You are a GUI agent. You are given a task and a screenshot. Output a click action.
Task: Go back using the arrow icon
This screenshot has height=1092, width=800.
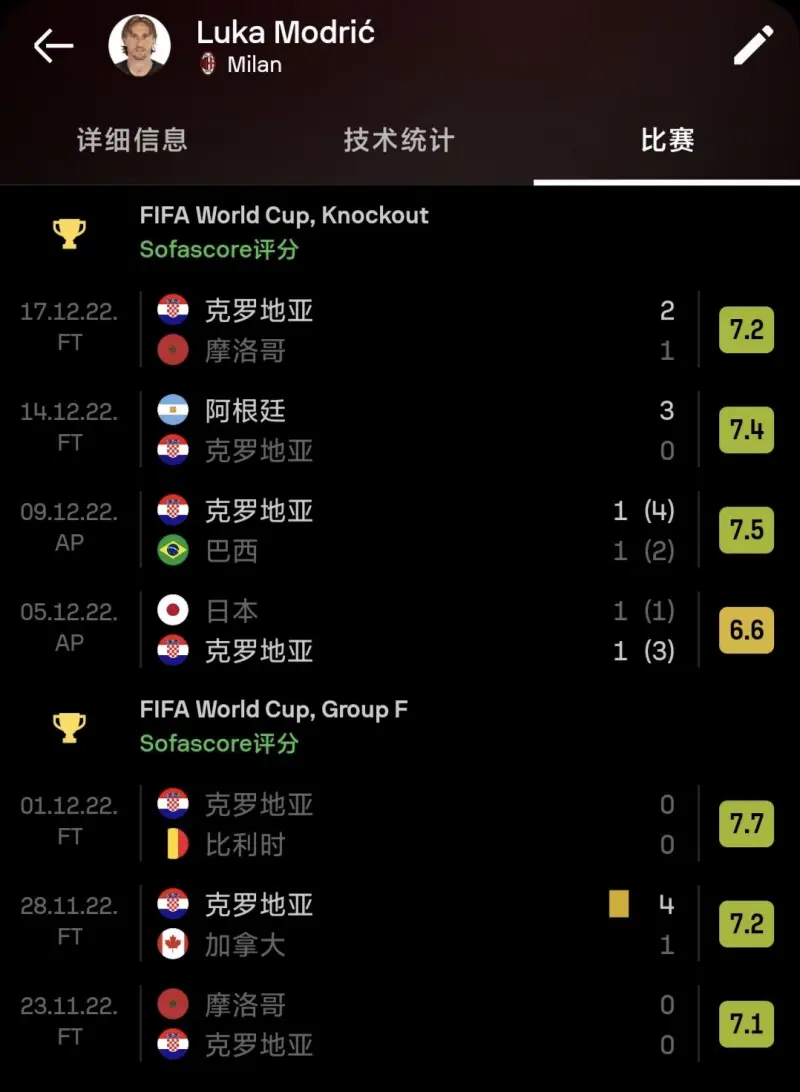(53, 45)
